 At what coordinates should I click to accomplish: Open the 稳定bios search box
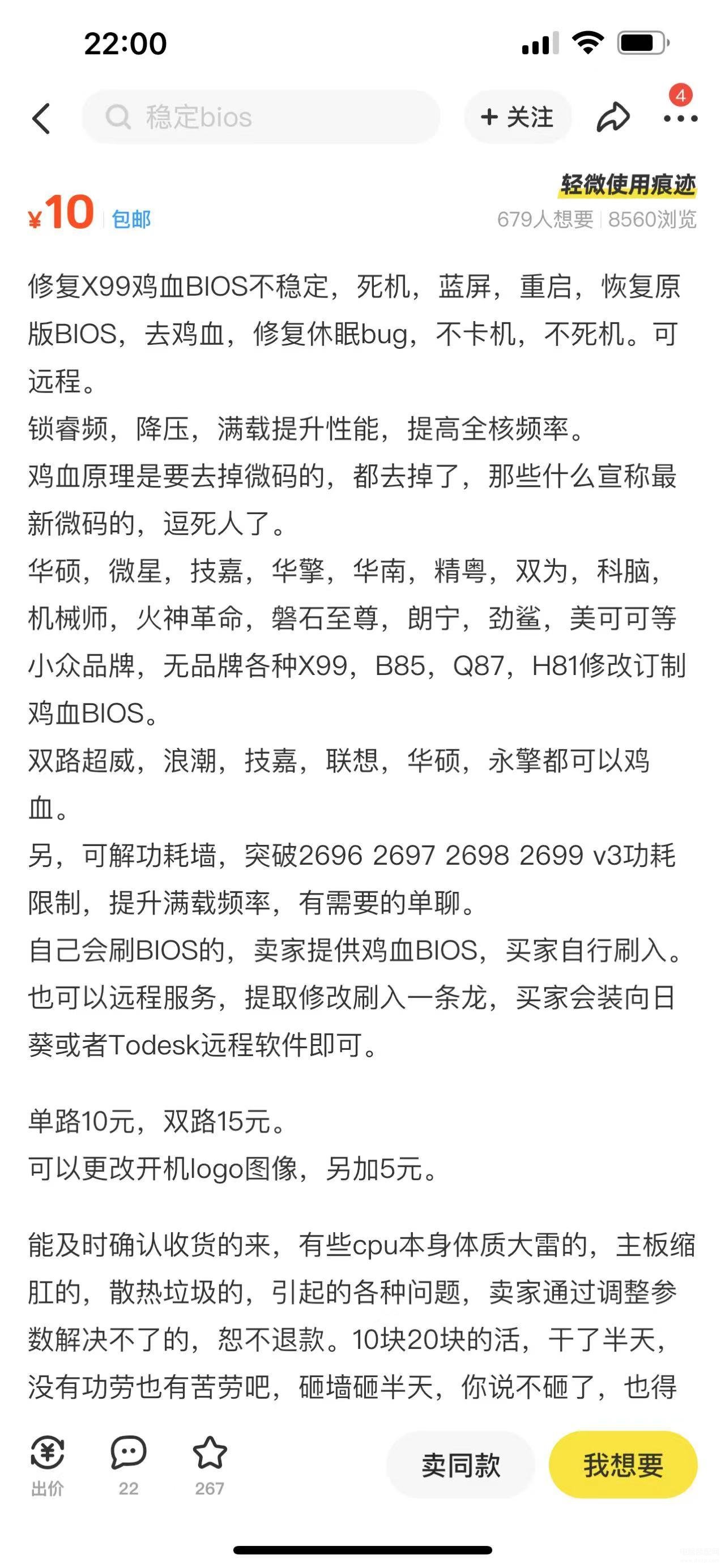coord(261,117)
